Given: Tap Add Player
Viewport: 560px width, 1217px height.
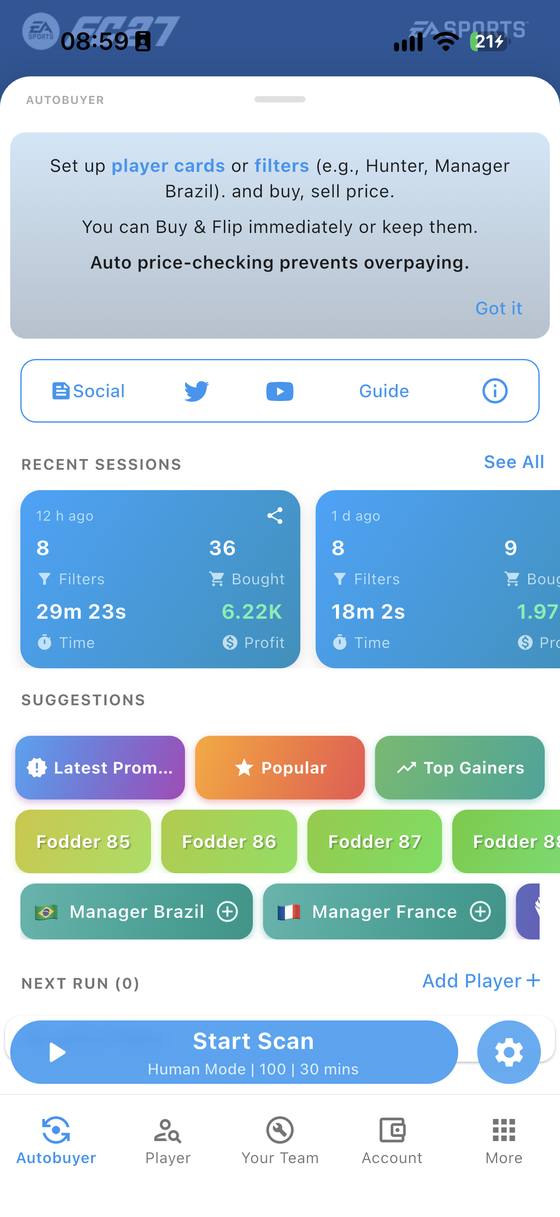Looking at the screenshot, I should pyautogui.click(x=481, y=981).
